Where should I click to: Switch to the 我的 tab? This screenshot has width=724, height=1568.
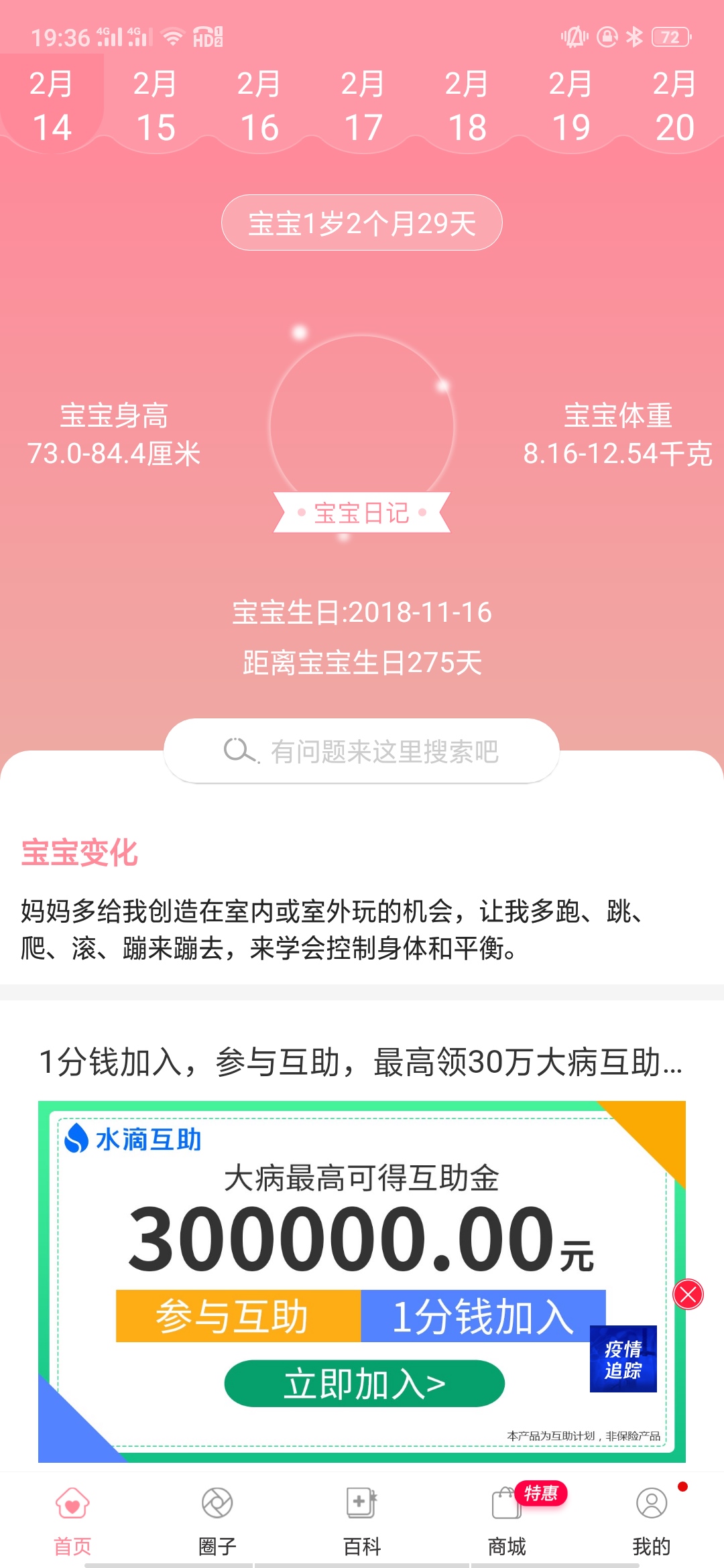(652, 1518)
